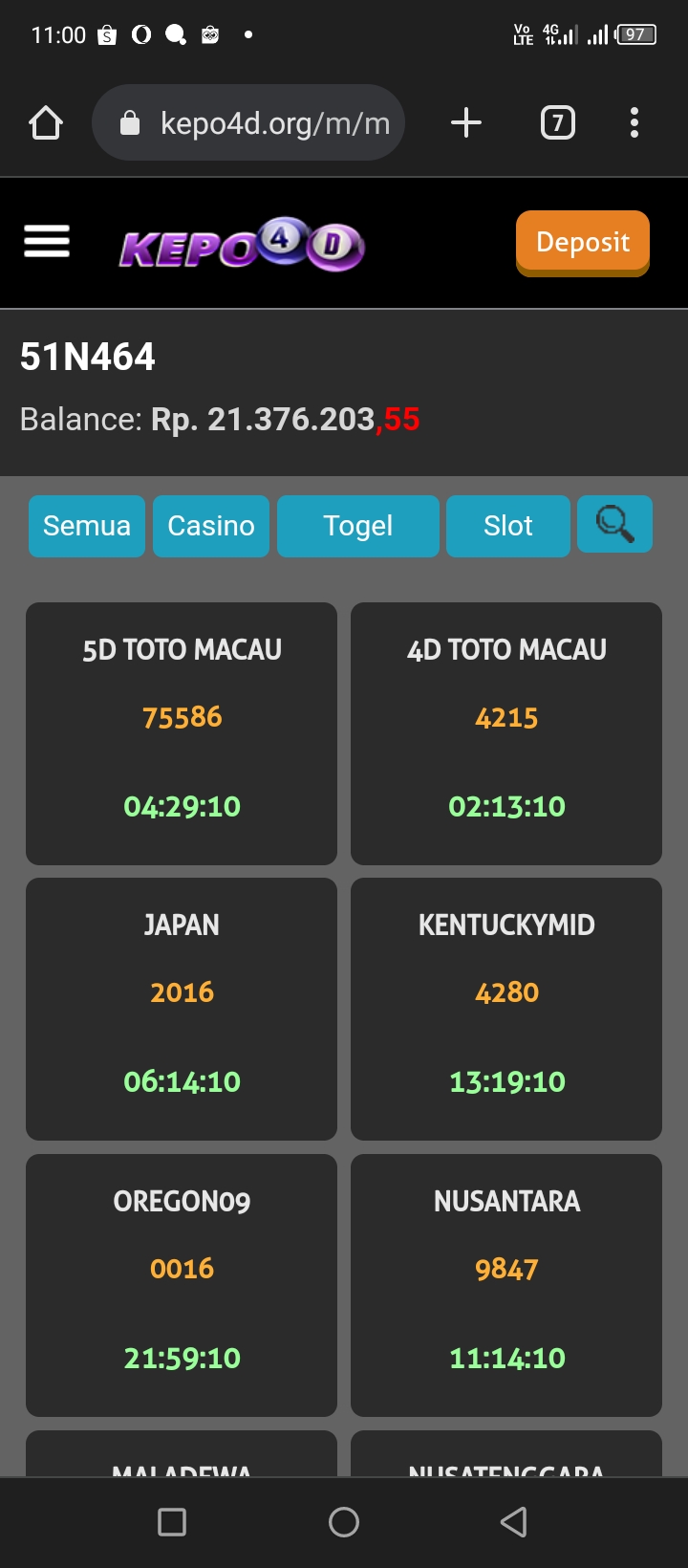This screenshot has width=688, height=1568.
Task: Open the hamburger drawer menu
Action: pyautogui.click(x=47, y=242)
